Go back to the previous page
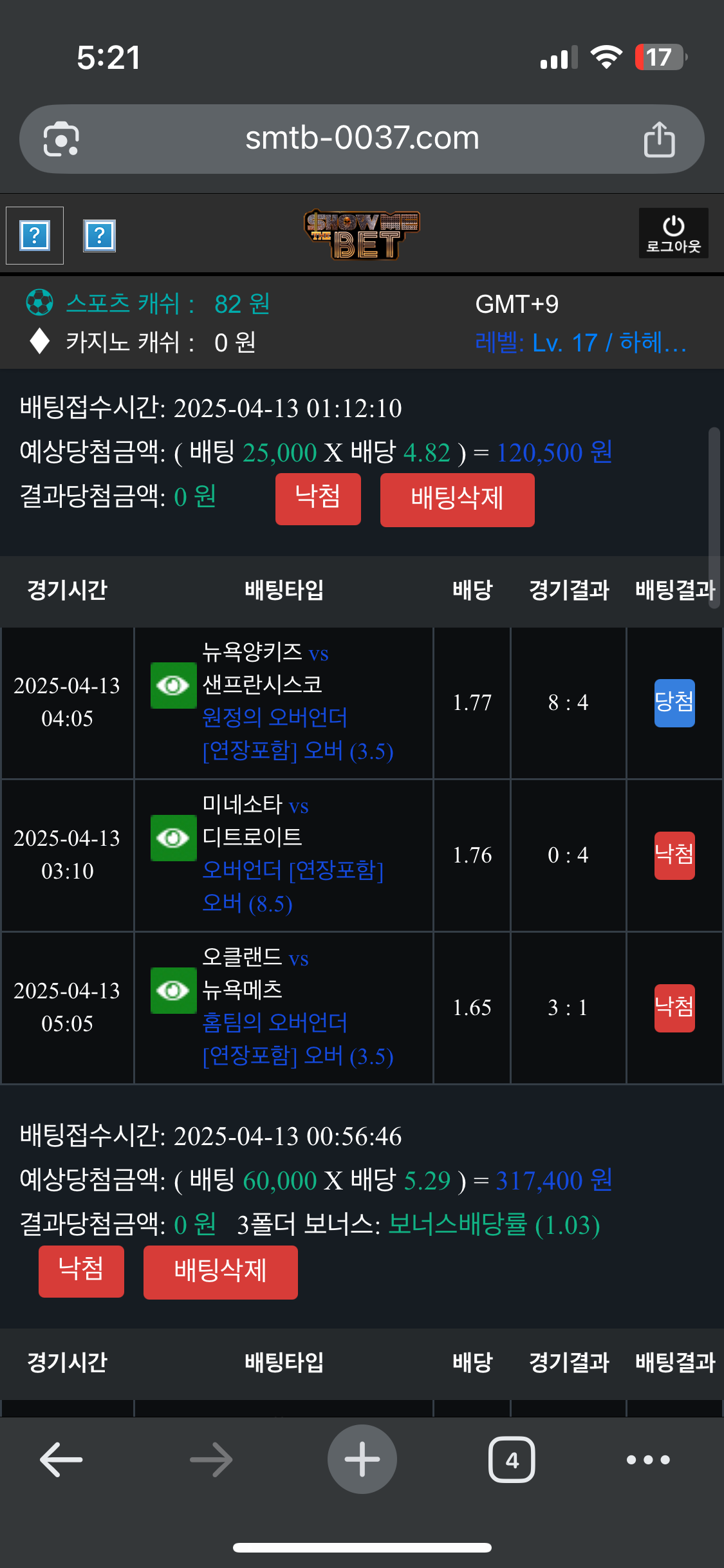The width and height of the screenshot is (724, 1568). [61, 1460]
